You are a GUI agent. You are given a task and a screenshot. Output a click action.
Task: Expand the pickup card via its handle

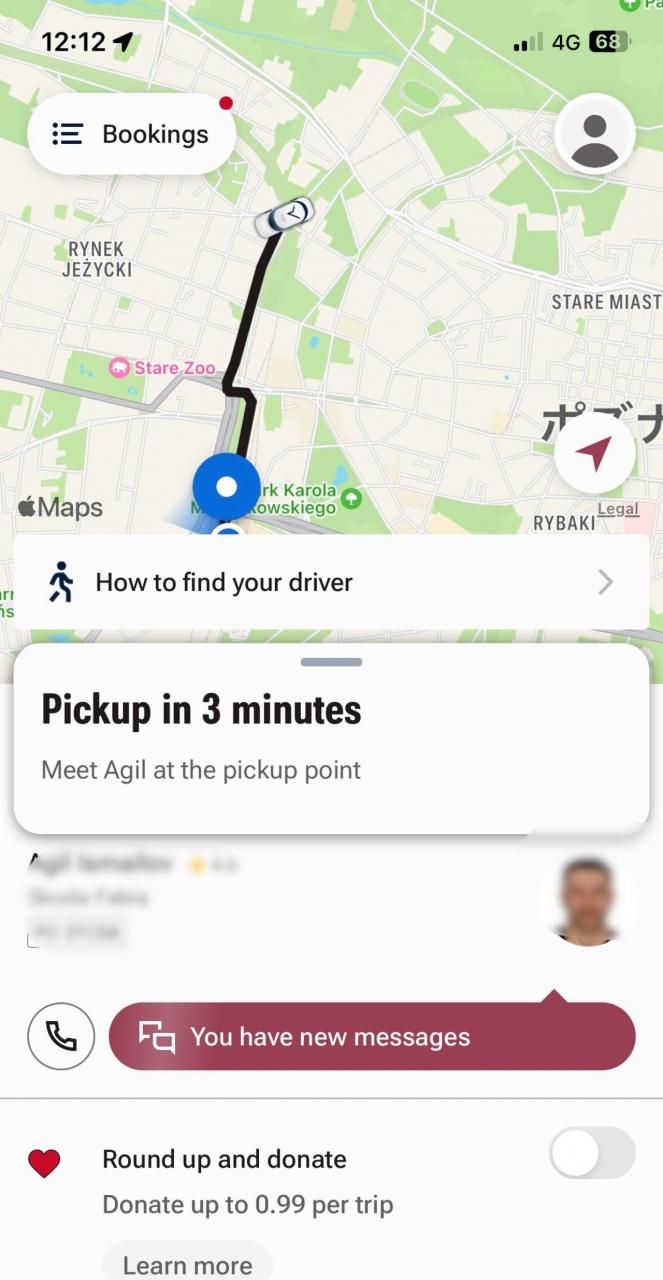tap(331, 662)
